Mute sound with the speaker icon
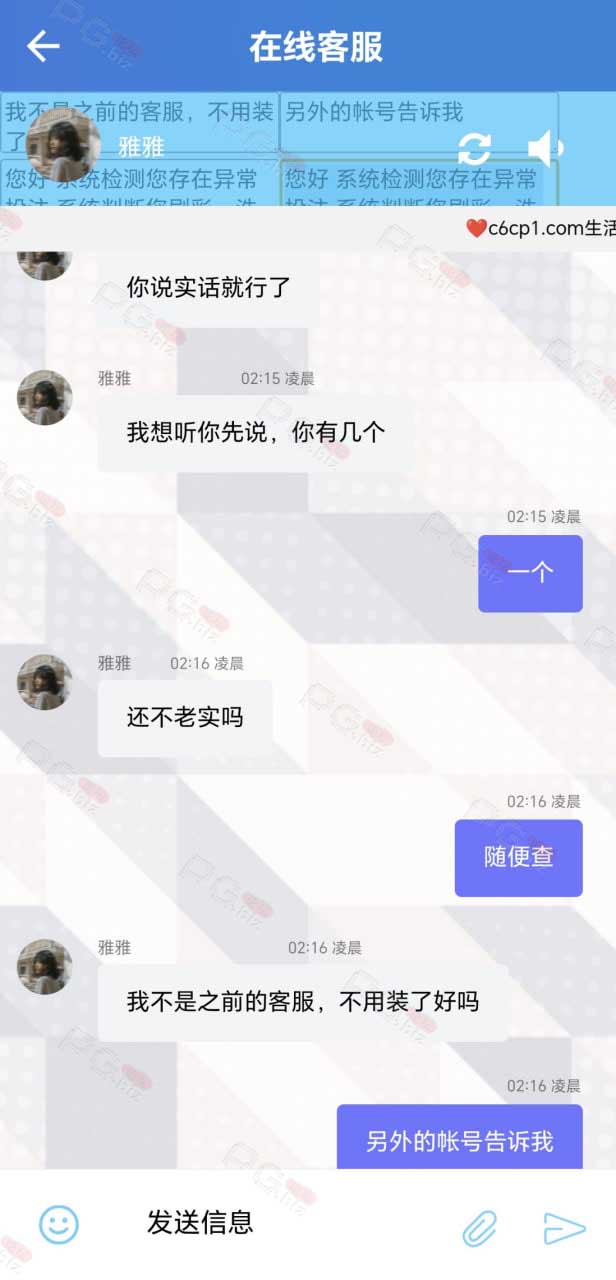Screen dimensions: 616x1280 [545, 149]
